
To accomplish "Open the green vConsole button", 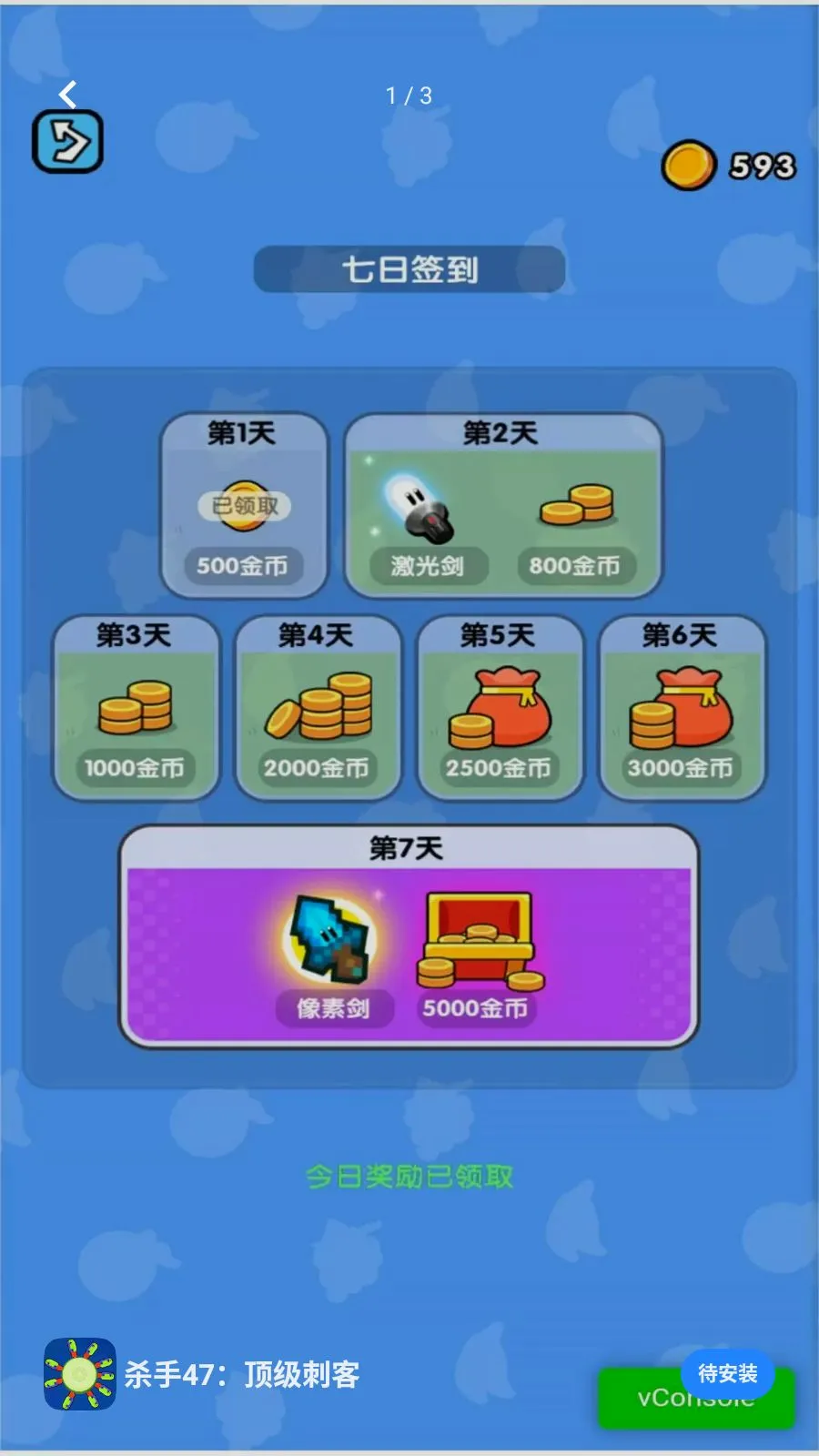I will (696, 1400).
